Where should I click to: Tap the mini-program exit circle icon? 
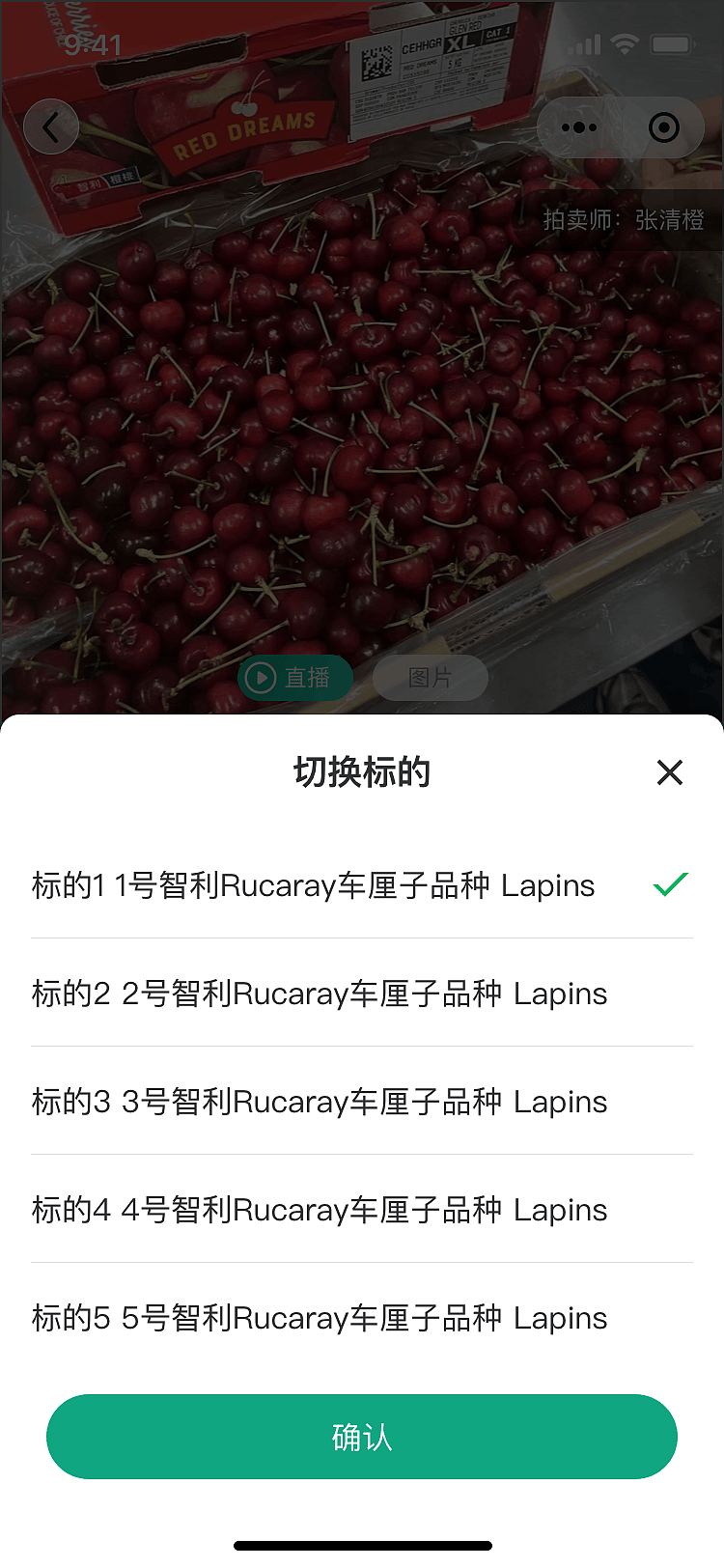pos(665,126)
